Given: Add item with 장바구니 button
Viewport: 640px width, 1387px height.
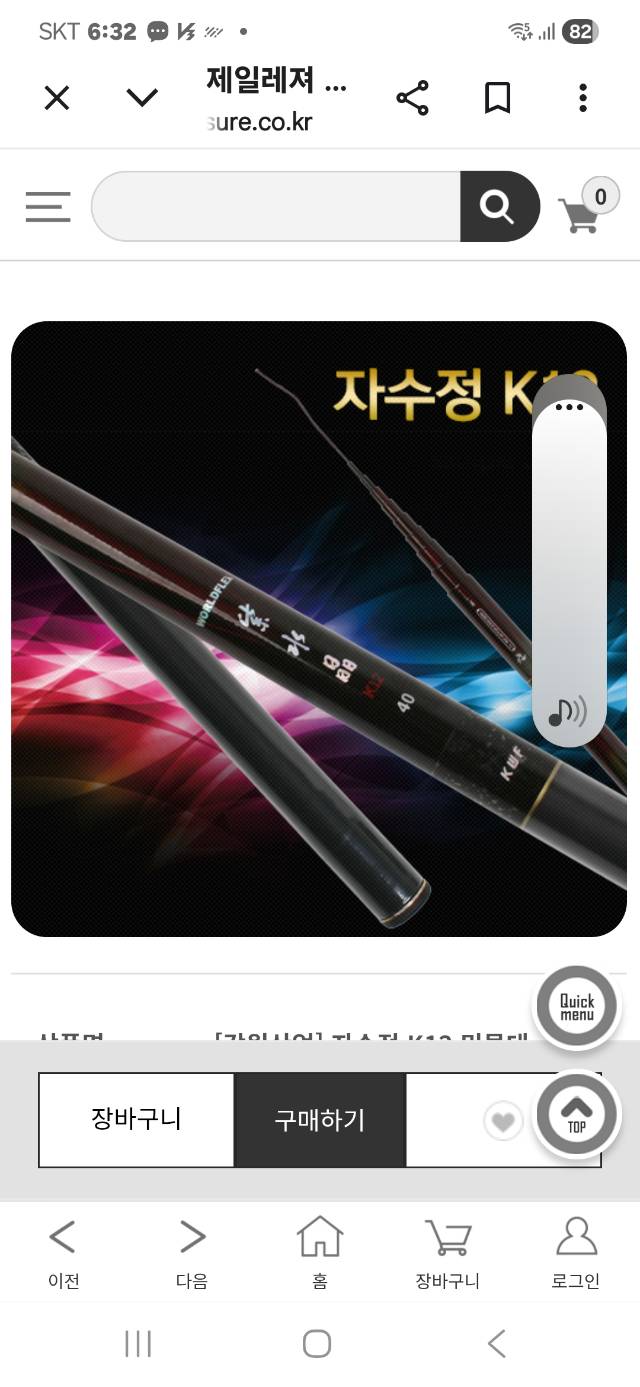Looking at the screenshot, I should [136, 1119].
